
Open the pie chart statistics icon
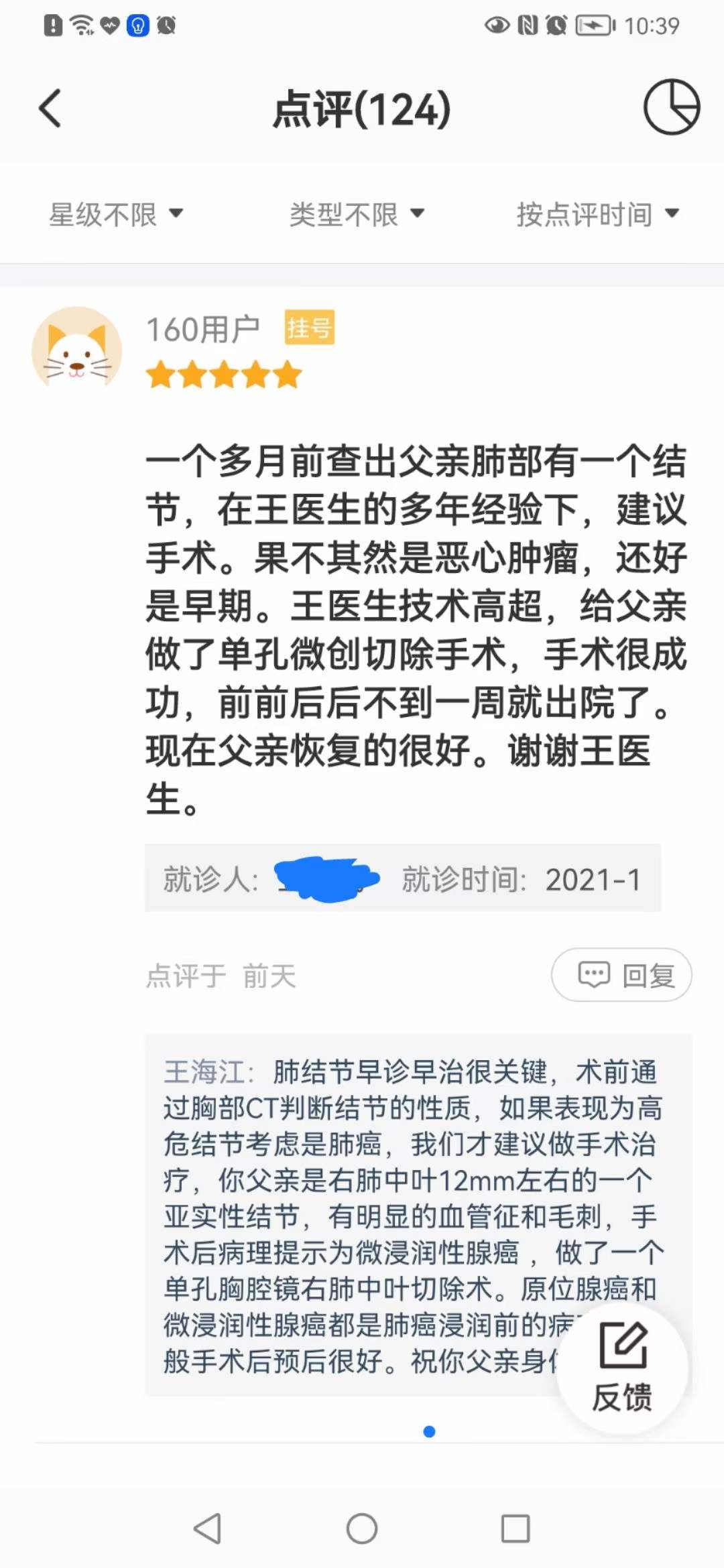671,107
